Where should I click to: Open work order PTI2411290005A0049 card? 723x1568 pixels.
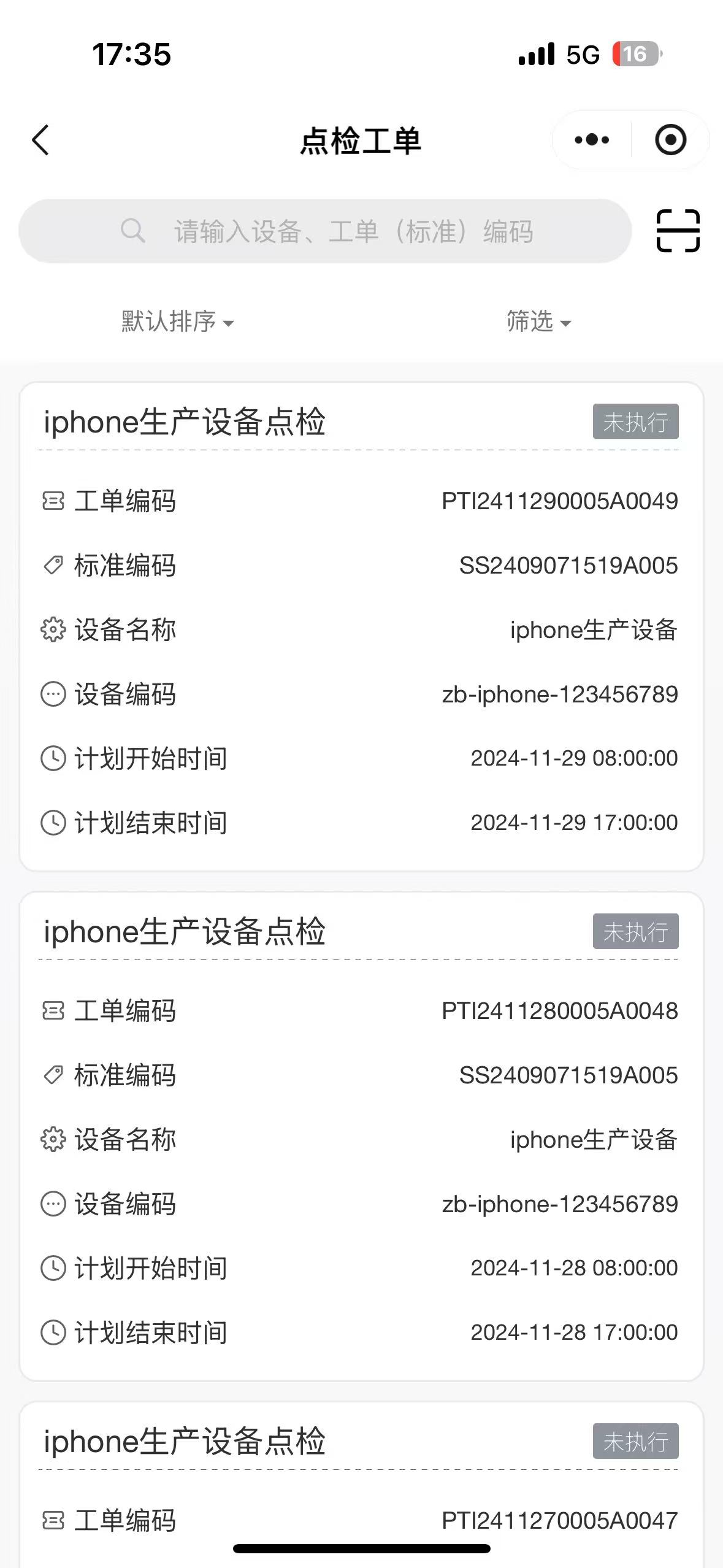361,626
